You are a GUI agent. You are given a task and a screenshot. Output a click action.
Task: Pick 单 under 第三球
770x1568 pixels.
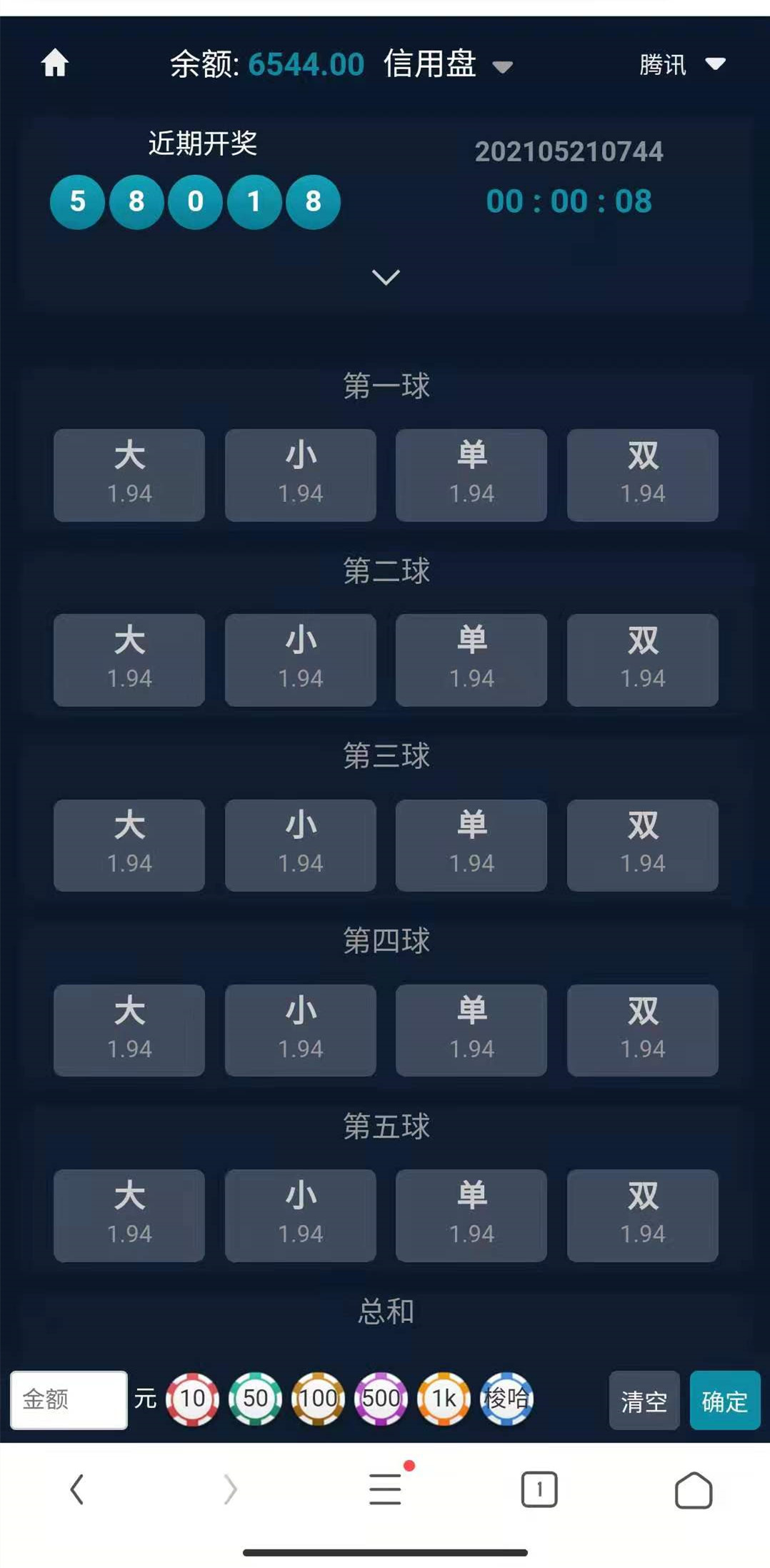click(x=471, y=845)
